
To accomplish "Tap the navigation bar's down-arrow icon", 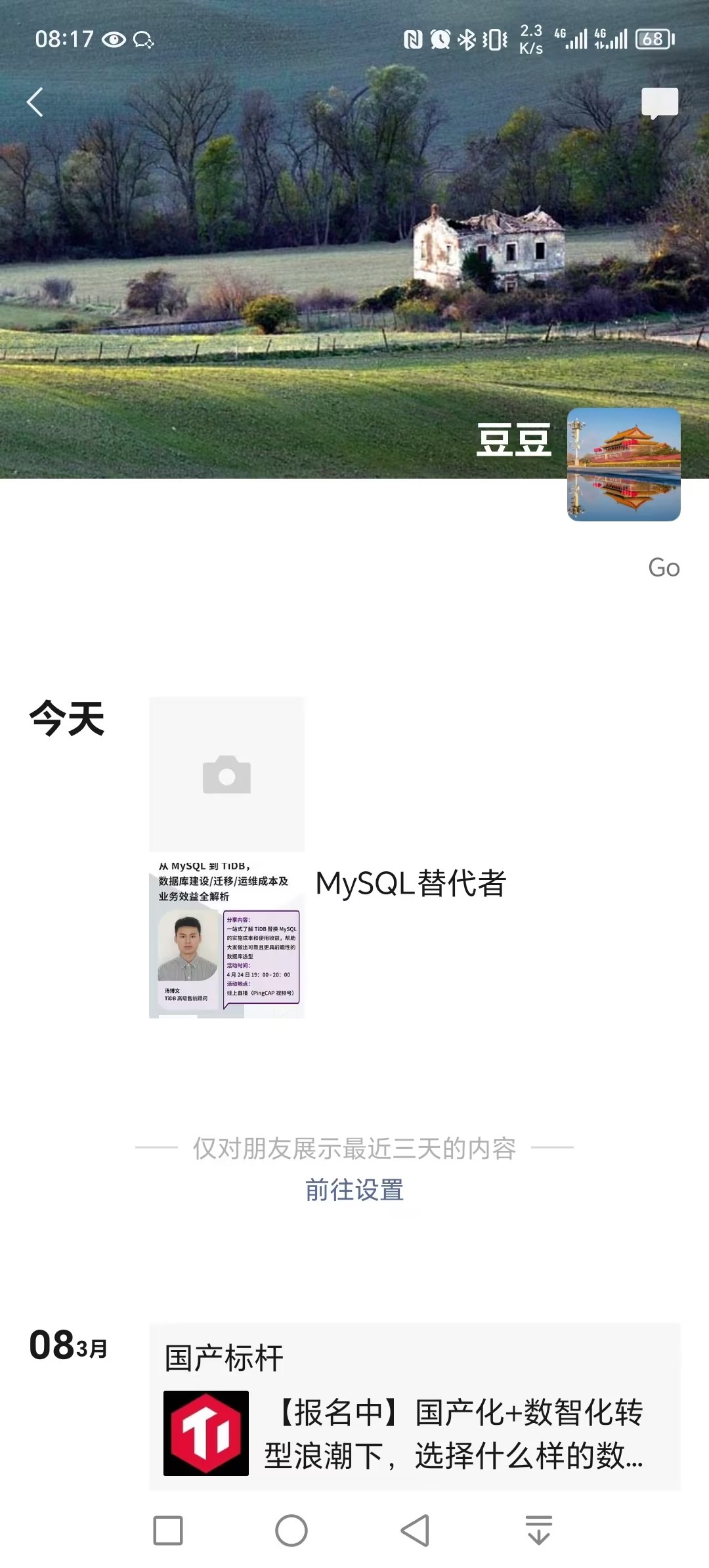I will click(539, 1531).
